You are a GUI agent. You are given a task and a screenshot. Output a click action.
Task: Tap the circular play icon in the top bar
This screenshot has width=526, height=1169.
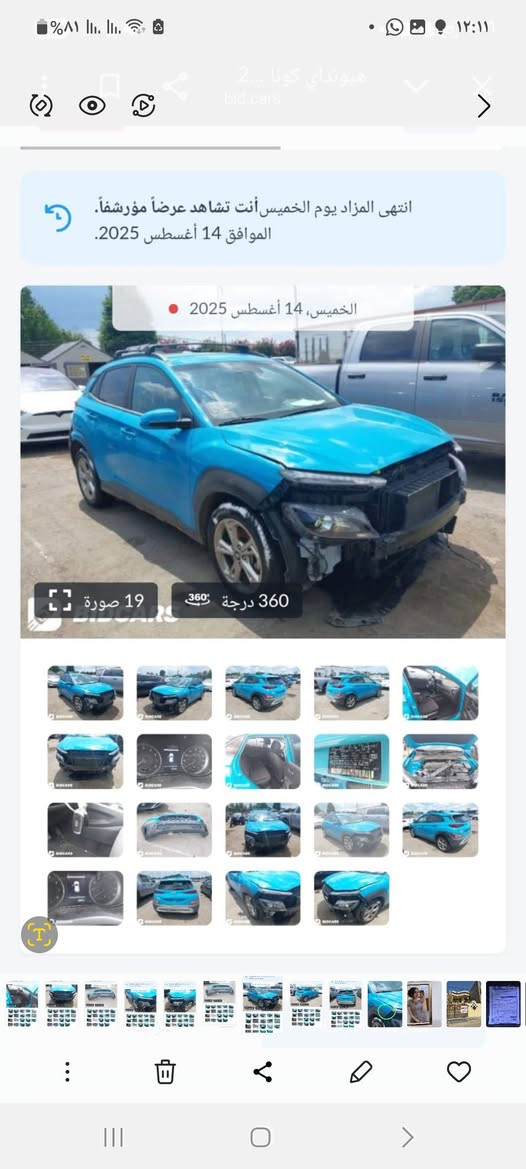143,106
